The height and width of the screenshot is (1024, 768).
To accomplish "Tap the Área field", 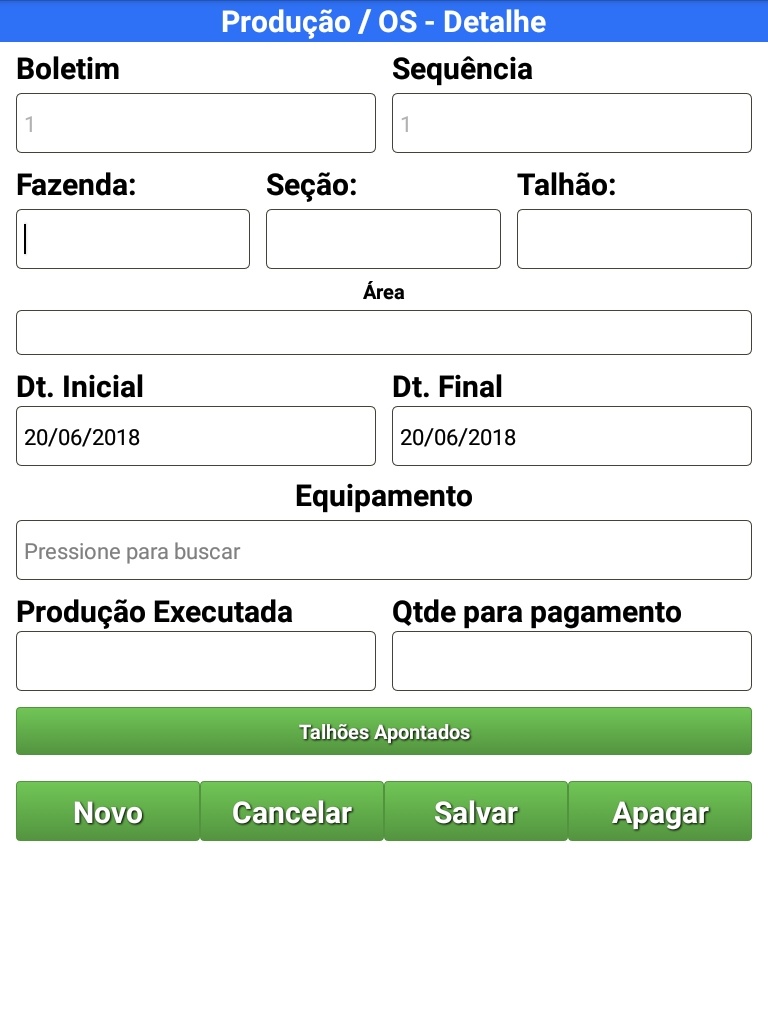I will pyautogui.click(x=384, y=332).
